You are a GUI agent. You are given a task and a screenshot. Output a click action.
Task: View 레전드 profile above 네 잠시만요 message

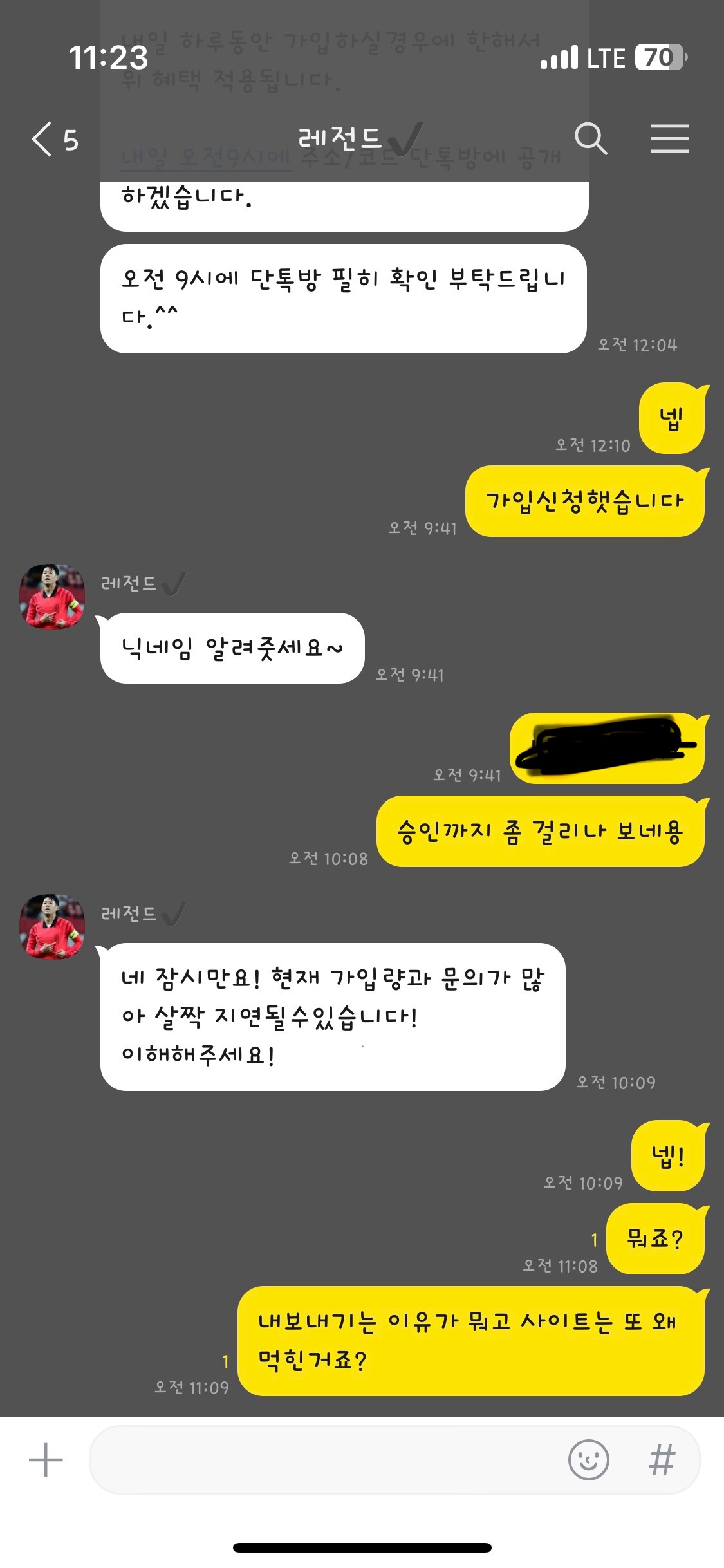pyautogui.click(x=52, y=926)
